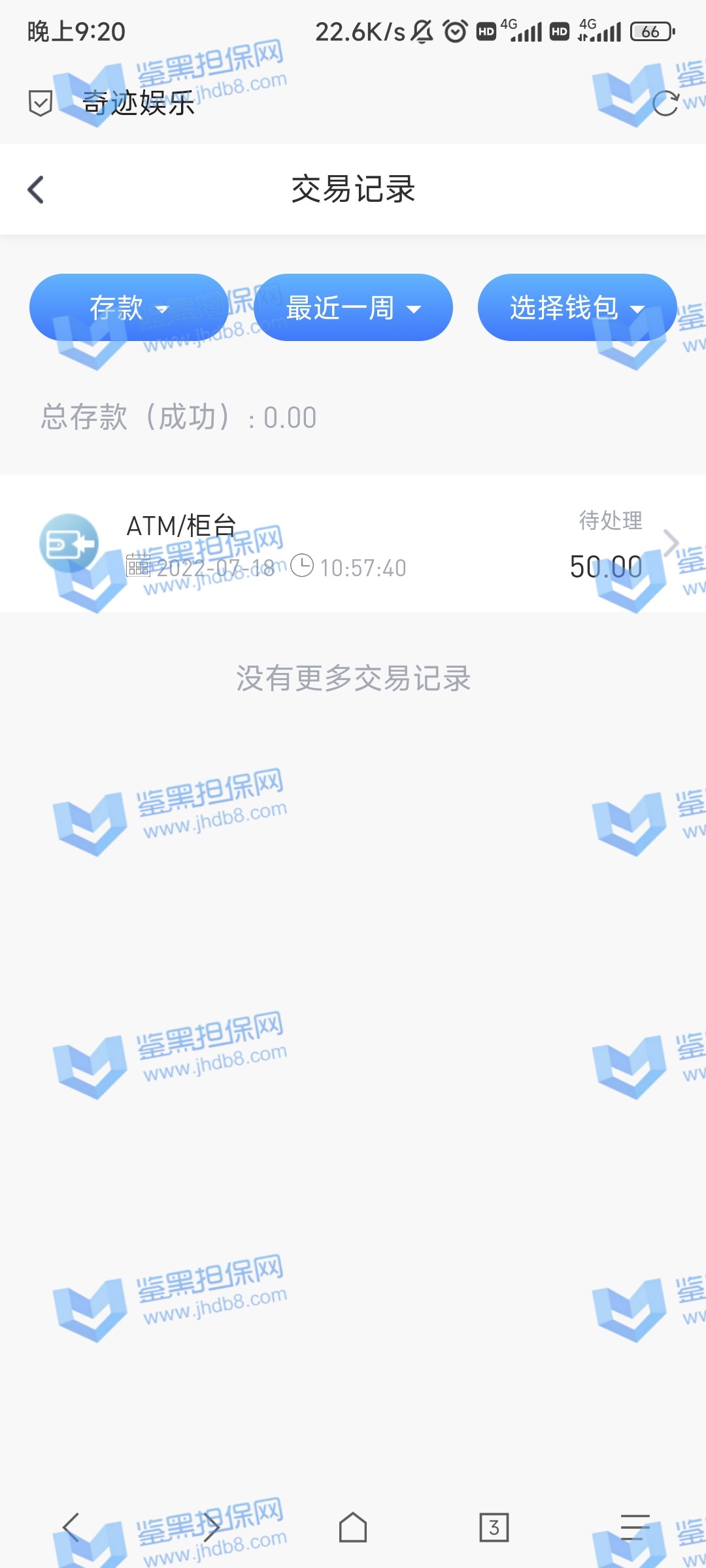Navigate forward in the browser
The height and width of the screenshot is (1568, 706).
tap(212, 1527)
